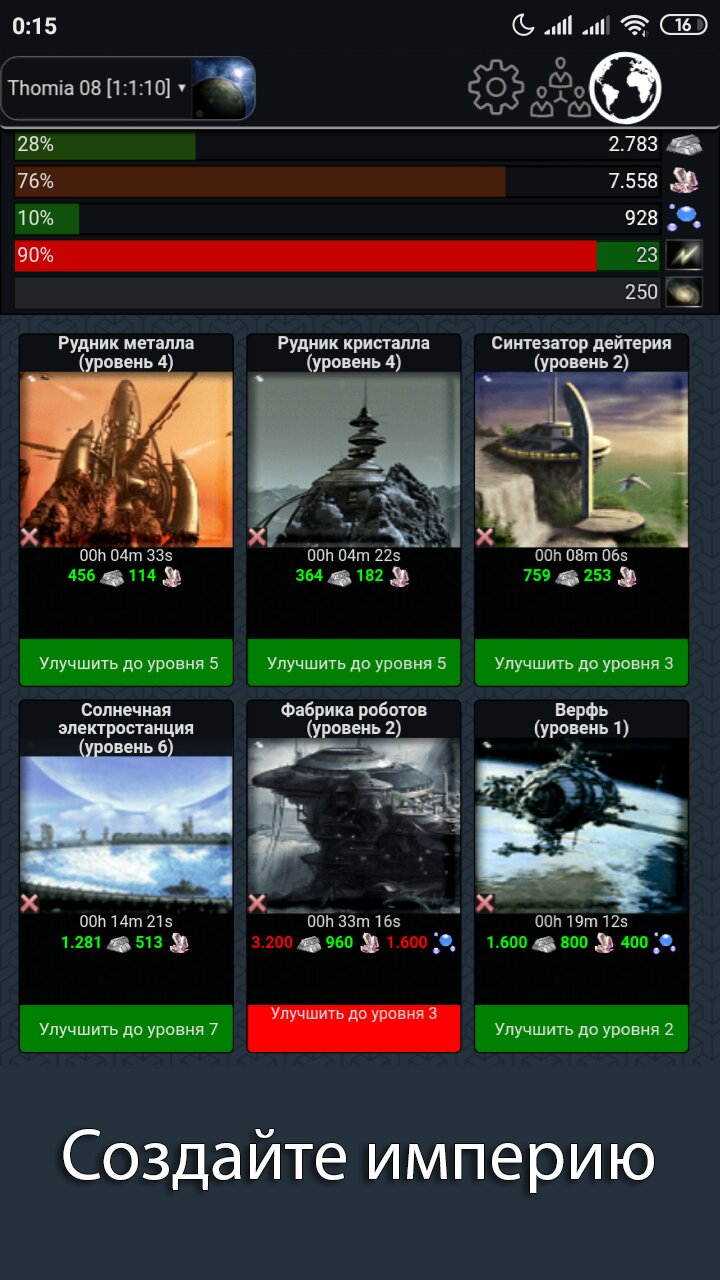Open the globe galaxy icon
The width and height of the screenshot is (720, 1280).
pos(626,88)
